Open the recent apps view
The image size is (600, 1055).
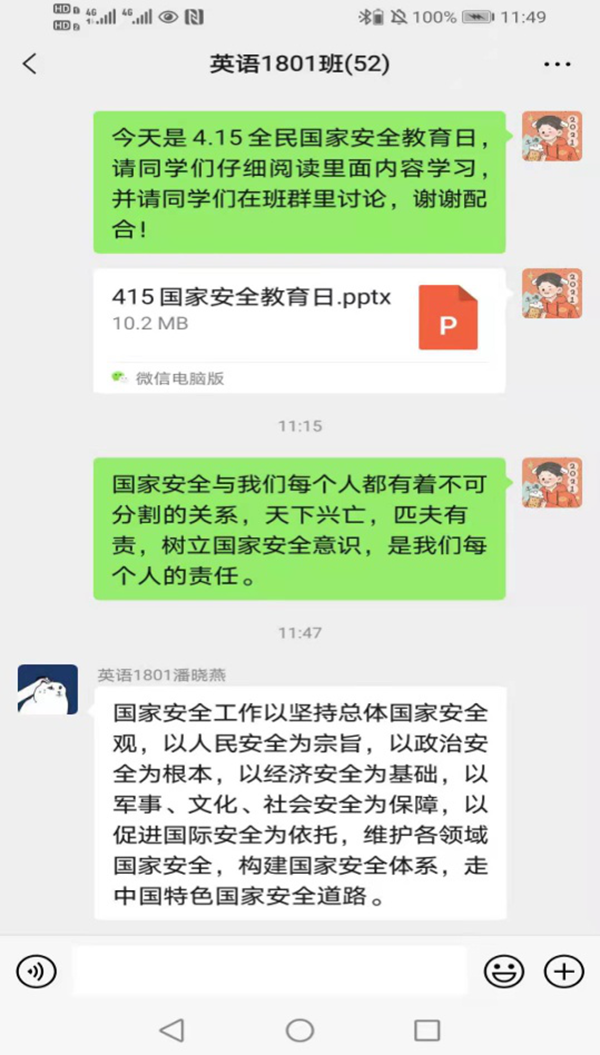[x=427, y=1030]
